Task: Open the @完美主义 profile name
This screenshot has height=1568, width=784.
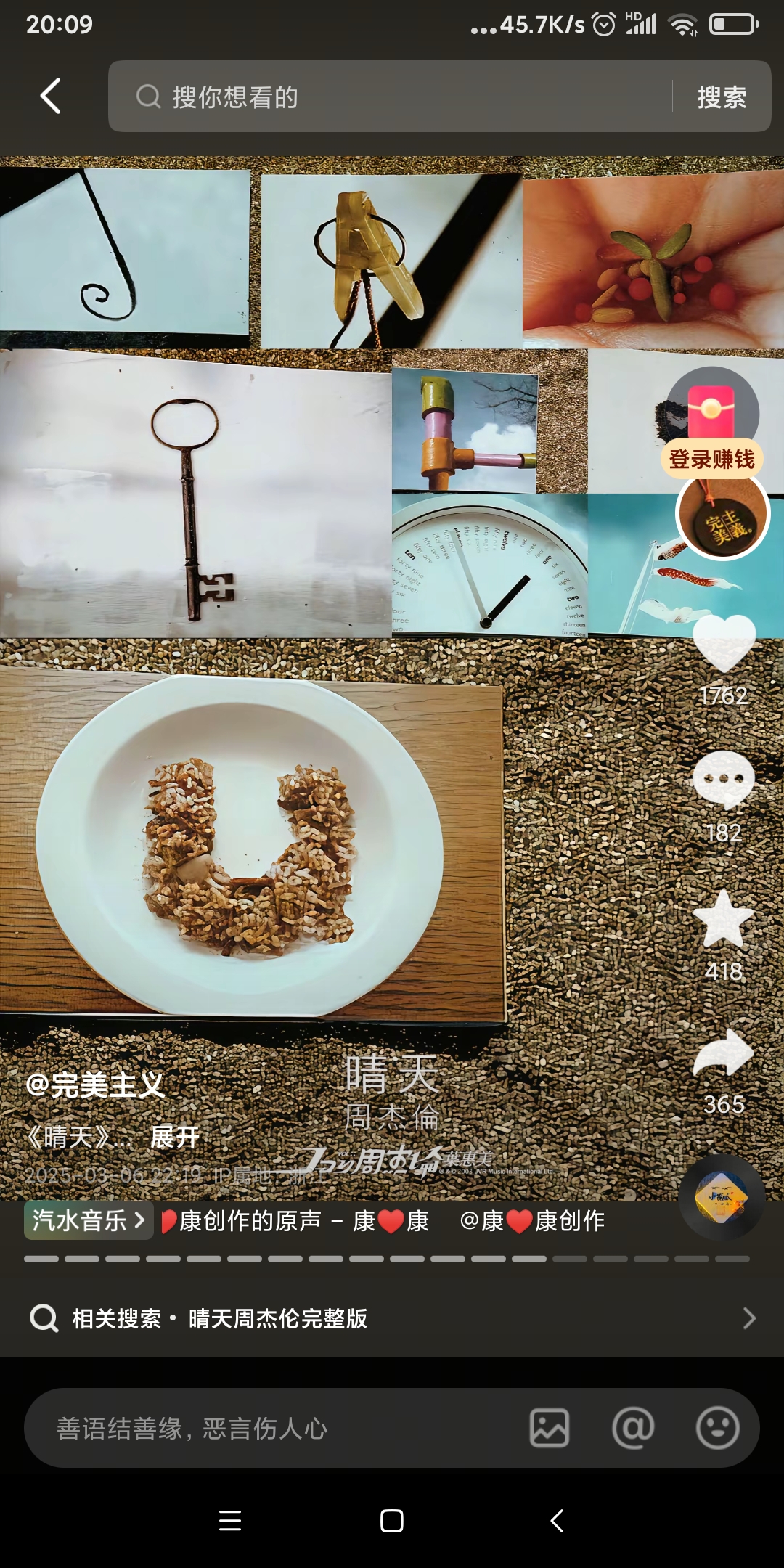Action: coord(95,1085)
